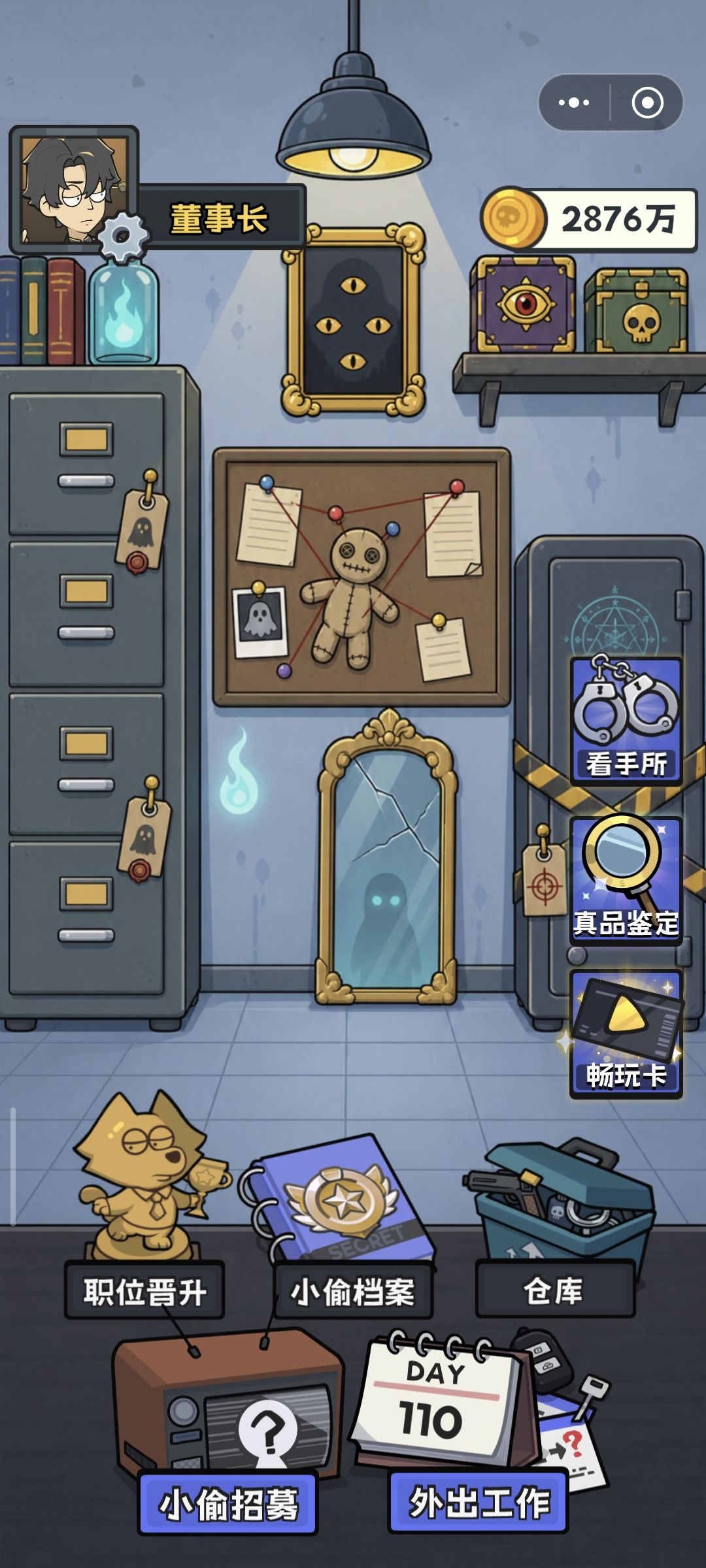
Task: Open the 畅玩卡 play card offer
Action: pos(626,1034)
